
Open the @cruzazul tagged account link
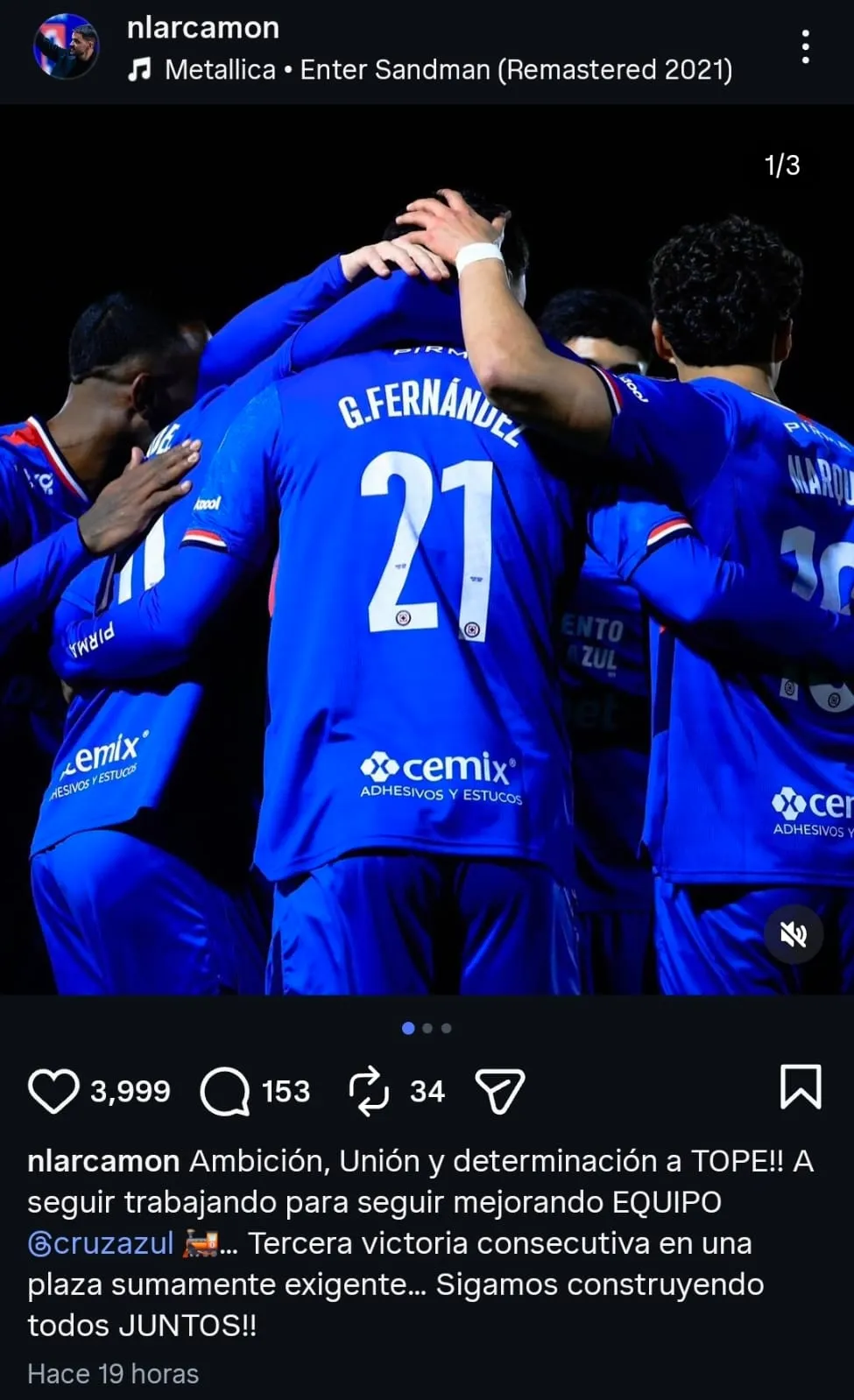(x=99, y=1243)
